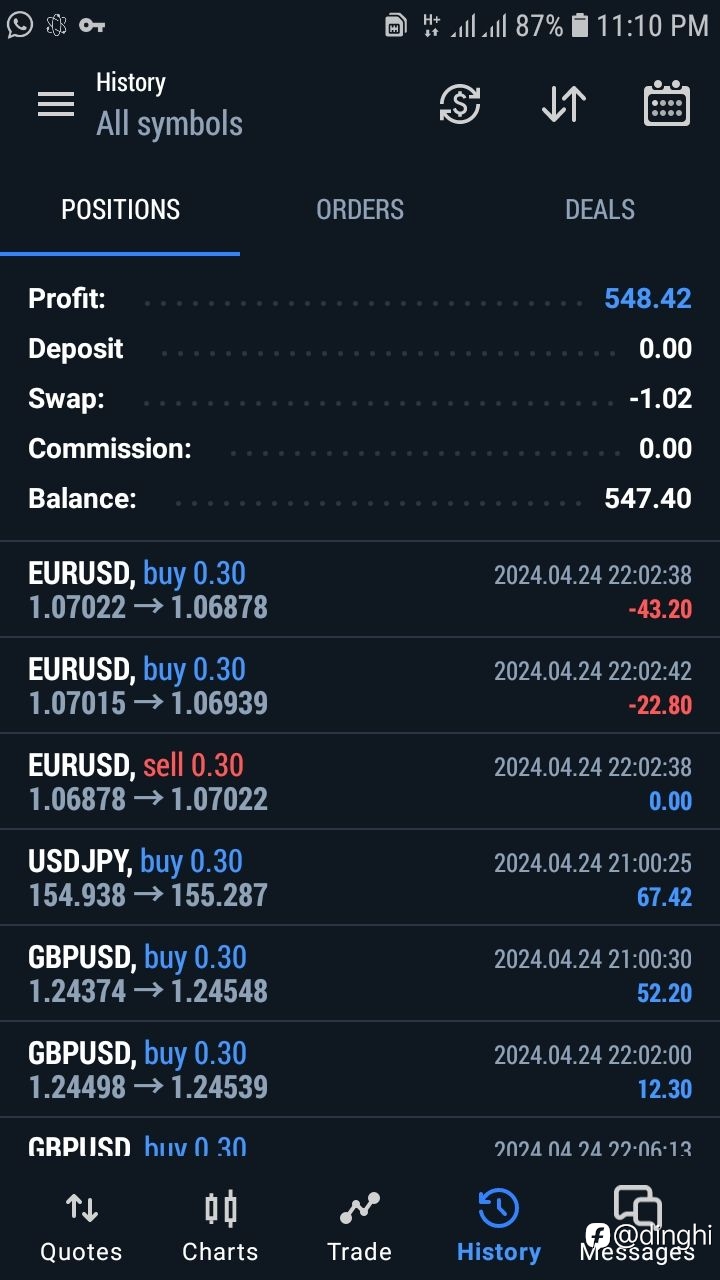Open GBPUSD buy position with 52.20 profit
This screenshot has height=1280, width=720.
[x=360, y=974]
